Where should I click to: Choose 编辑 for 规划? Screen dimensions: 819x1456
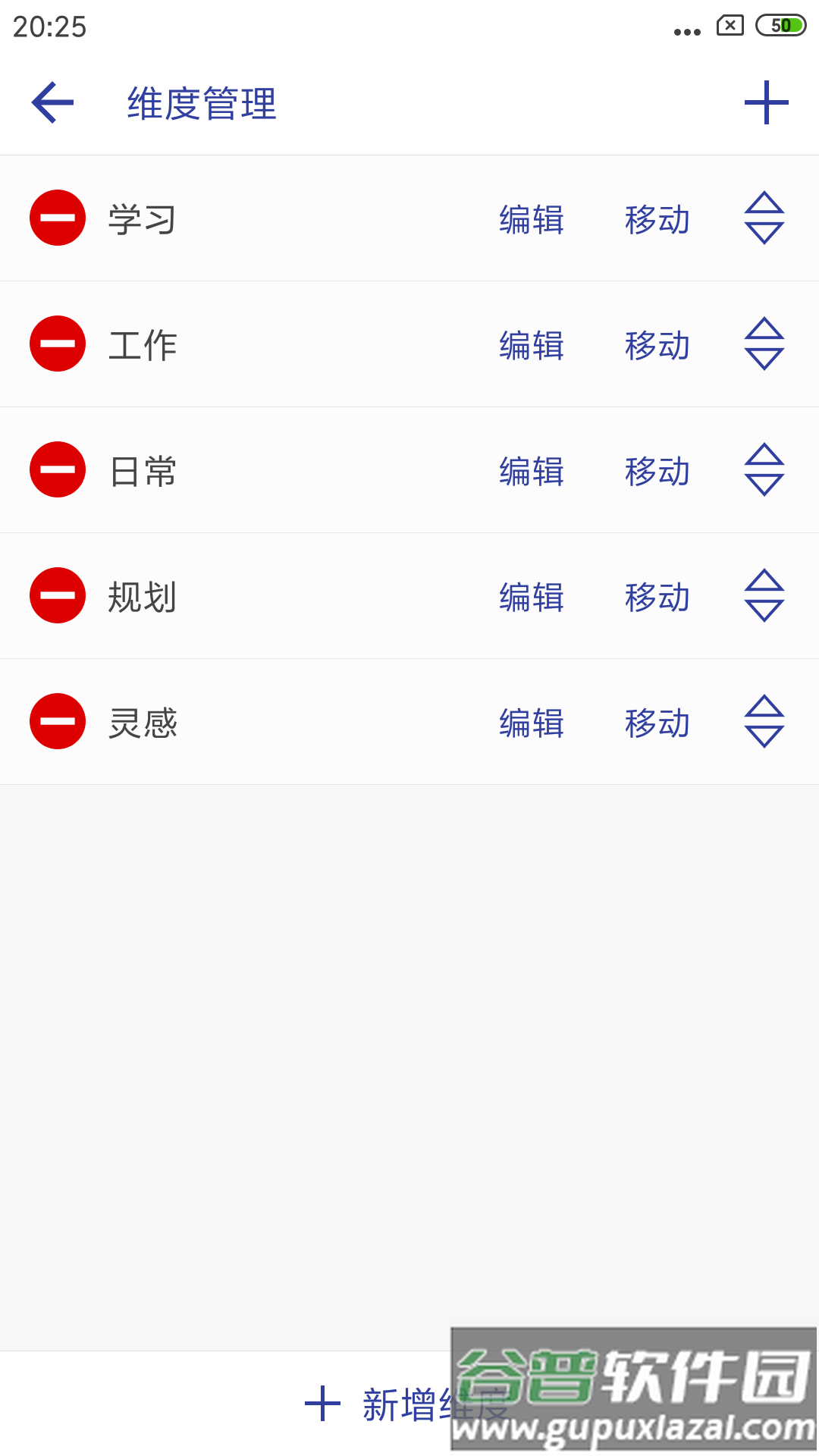coord(532,598)
